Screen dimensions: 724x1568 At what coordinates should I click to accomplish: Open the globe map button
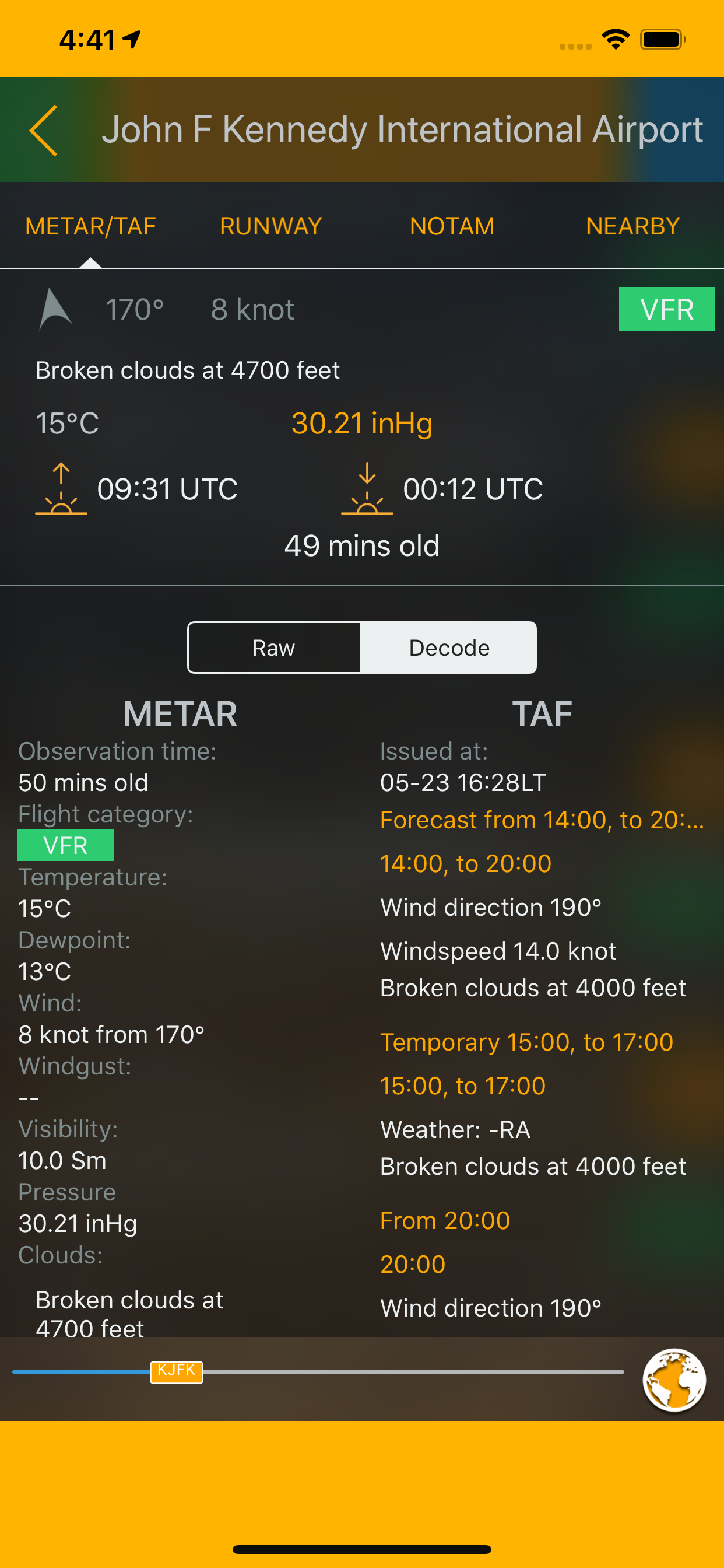pyautogui.click(x=674, y=1380)
